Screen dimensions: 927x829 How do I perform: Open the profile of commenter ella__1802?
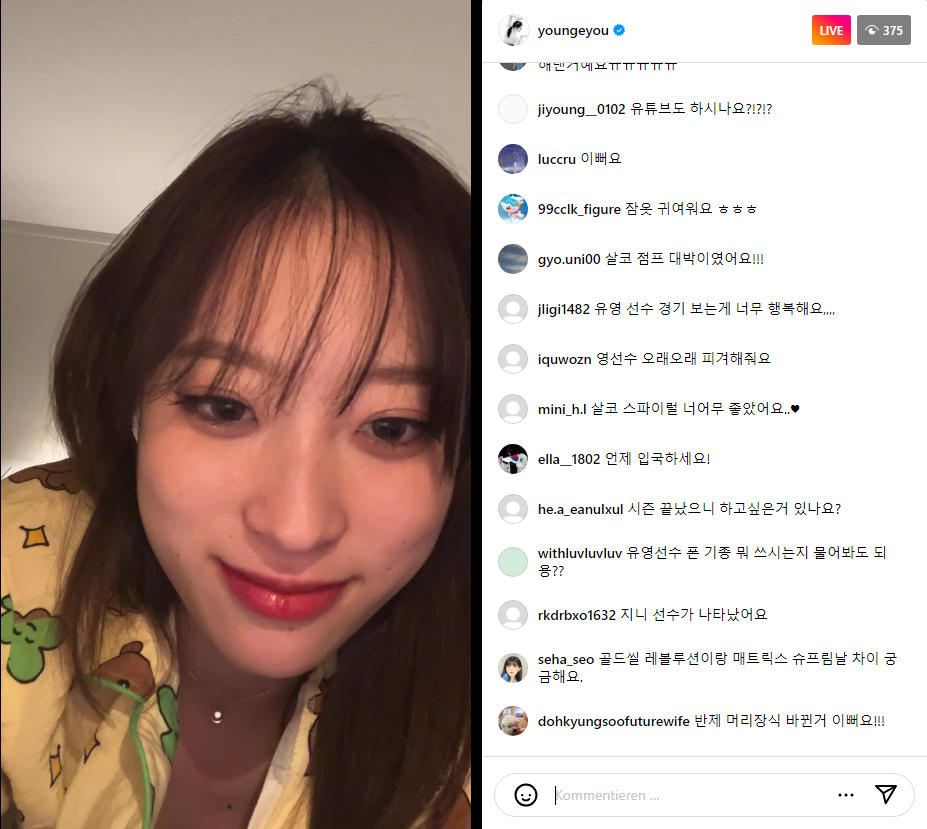coord(568,459)
